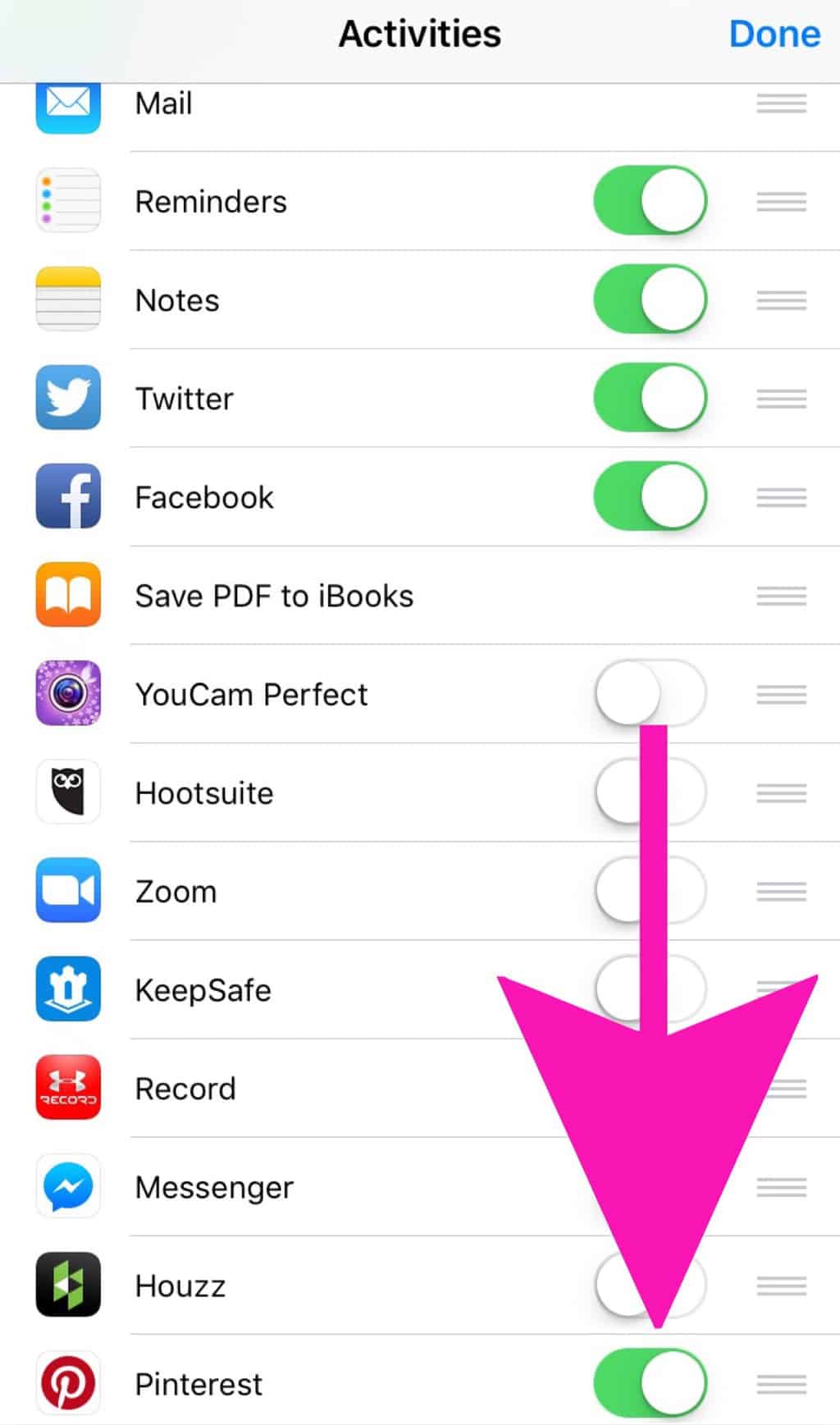Disable the Notes activity toggle
The height and width of the screenshot is (1425, 840).
pyautogui.click(x=651, y=299)
